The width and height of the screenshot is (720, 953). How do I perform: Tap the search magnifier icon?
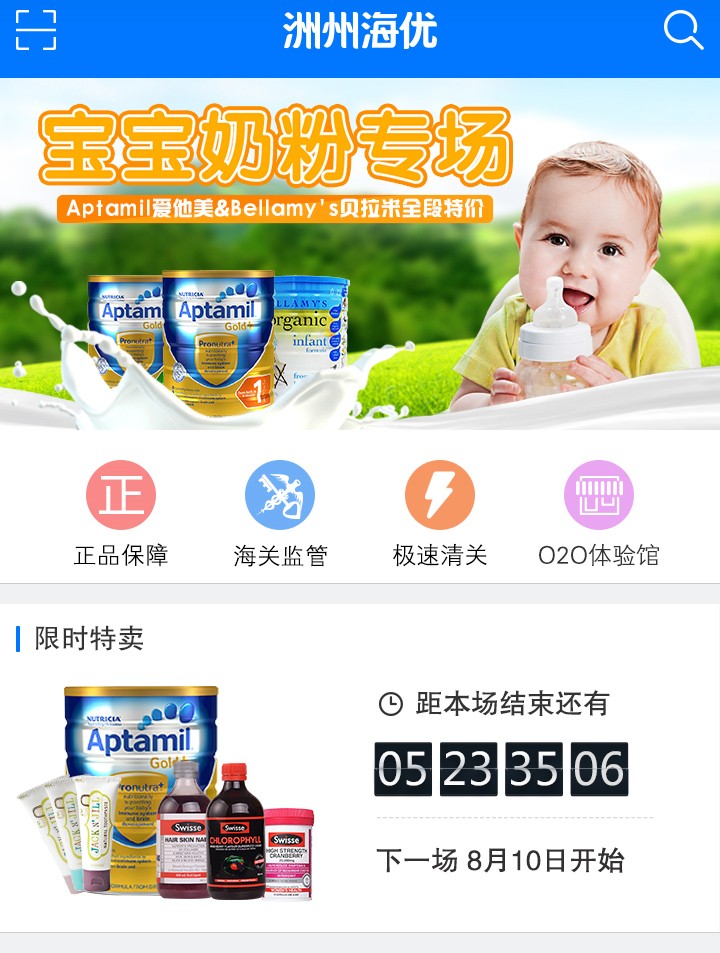click(683, 30)
